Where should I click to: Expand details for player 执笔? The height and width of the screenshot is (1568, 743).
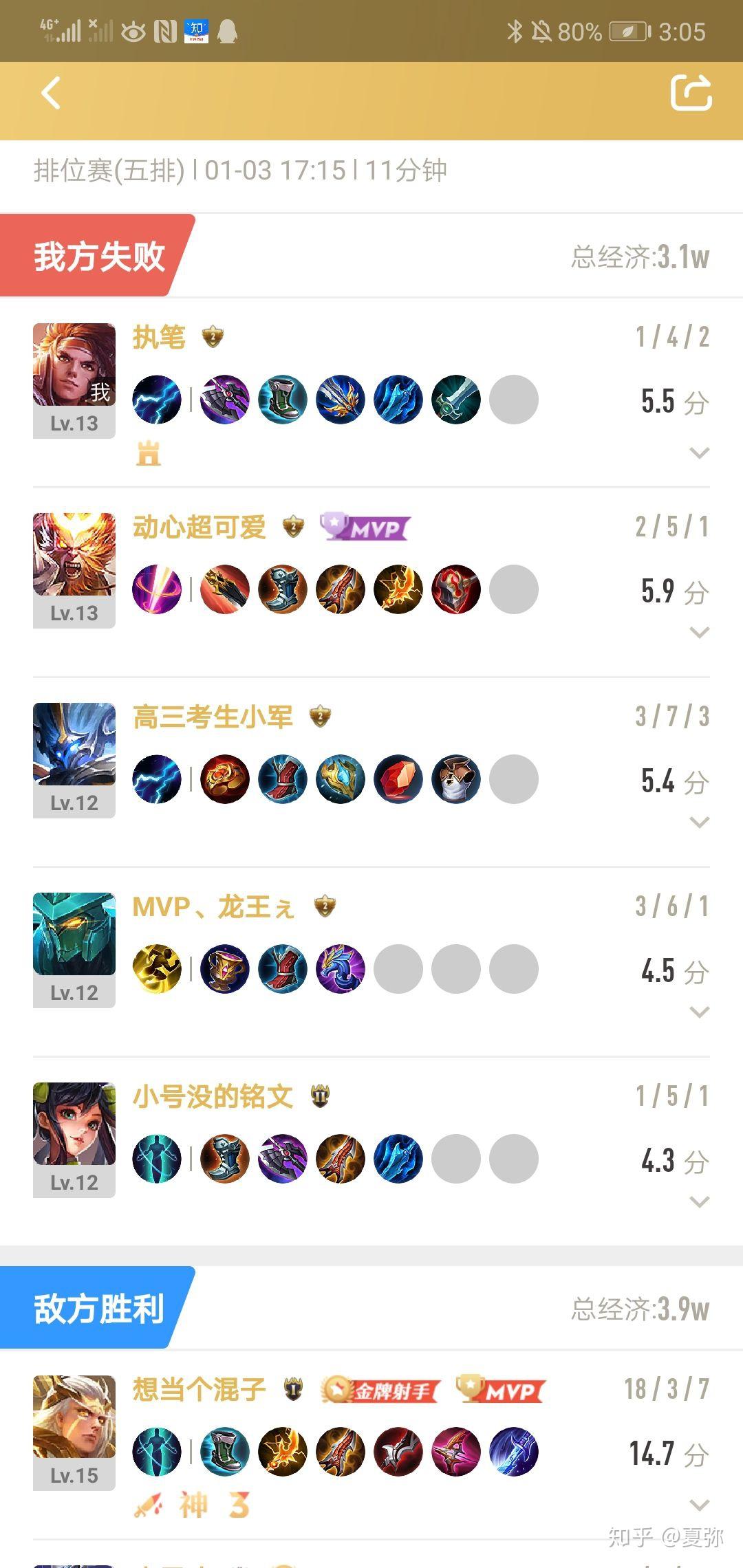(699, 453)
